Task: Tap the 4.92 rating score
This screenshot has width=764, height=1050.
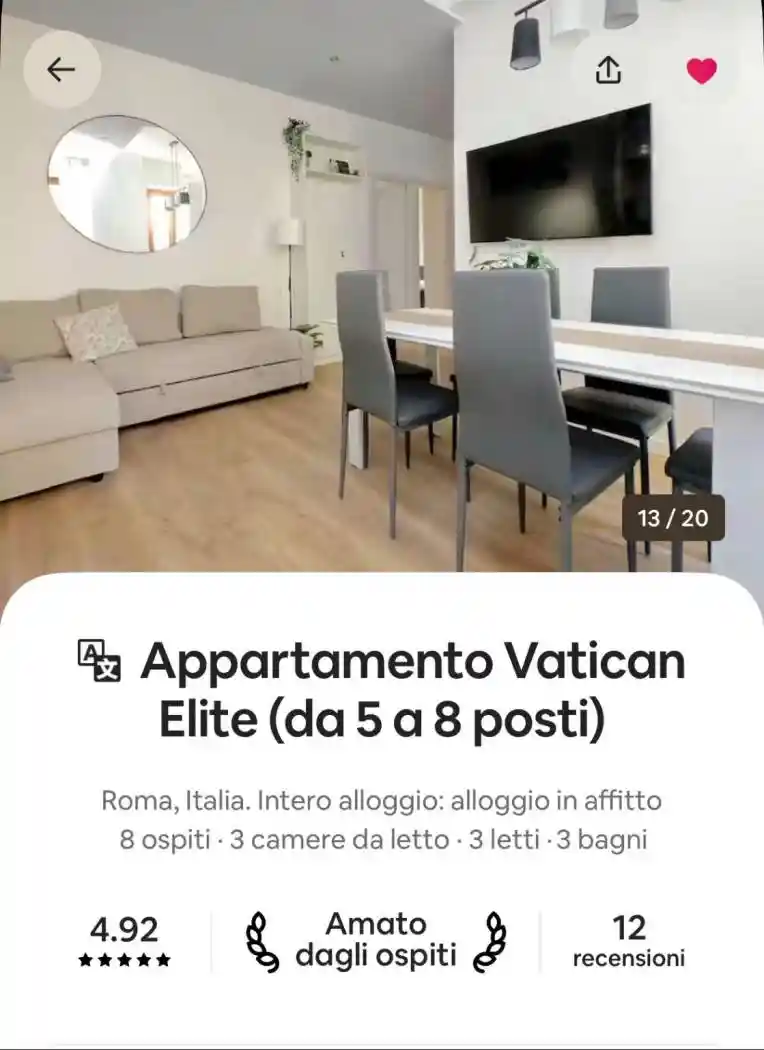Action: [121, 928]
